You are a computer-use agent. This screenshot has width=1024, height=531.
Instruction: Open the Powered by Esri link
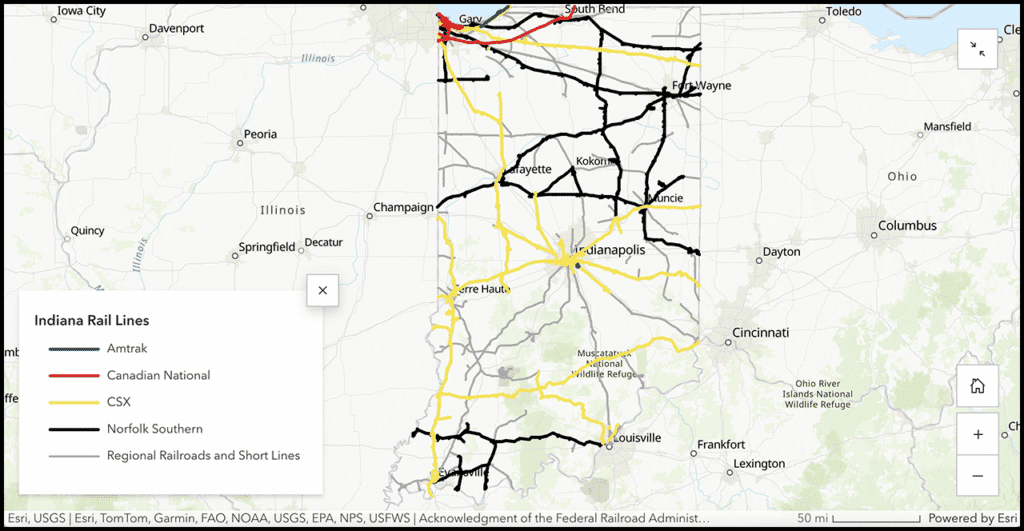coord(972,519)
